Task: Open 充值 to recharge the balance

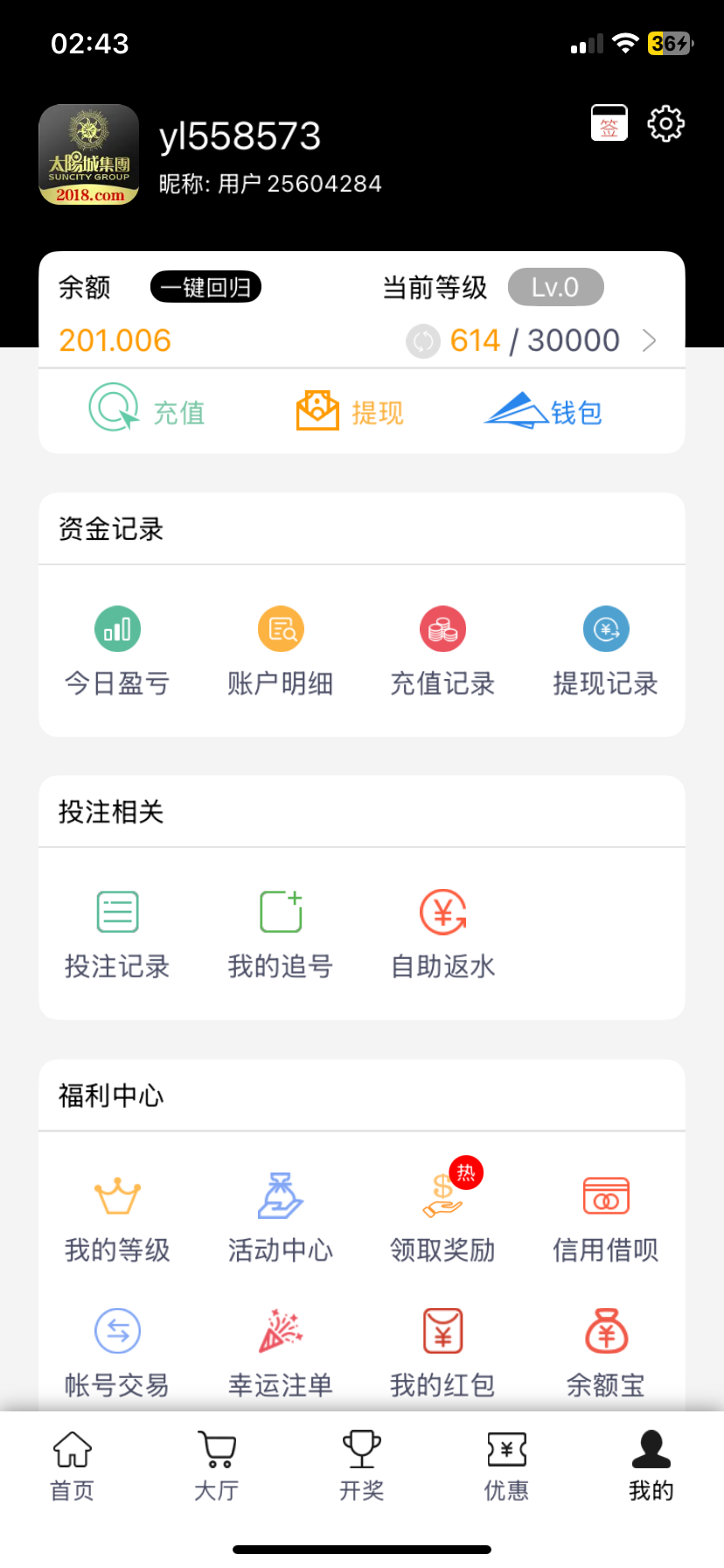Action: (147, 411)
